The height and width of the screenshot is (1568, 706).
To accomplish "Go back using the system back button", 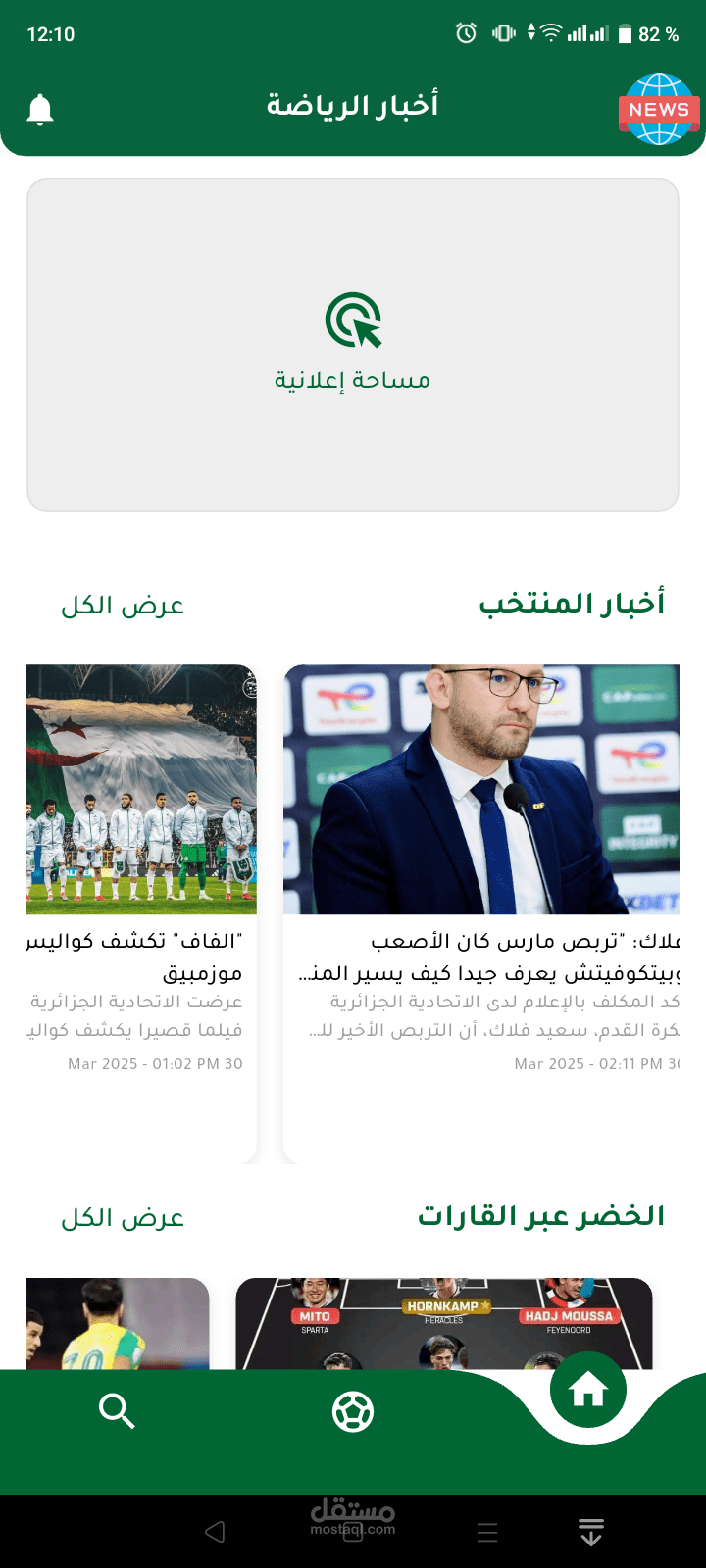I will click(215, 1532).
